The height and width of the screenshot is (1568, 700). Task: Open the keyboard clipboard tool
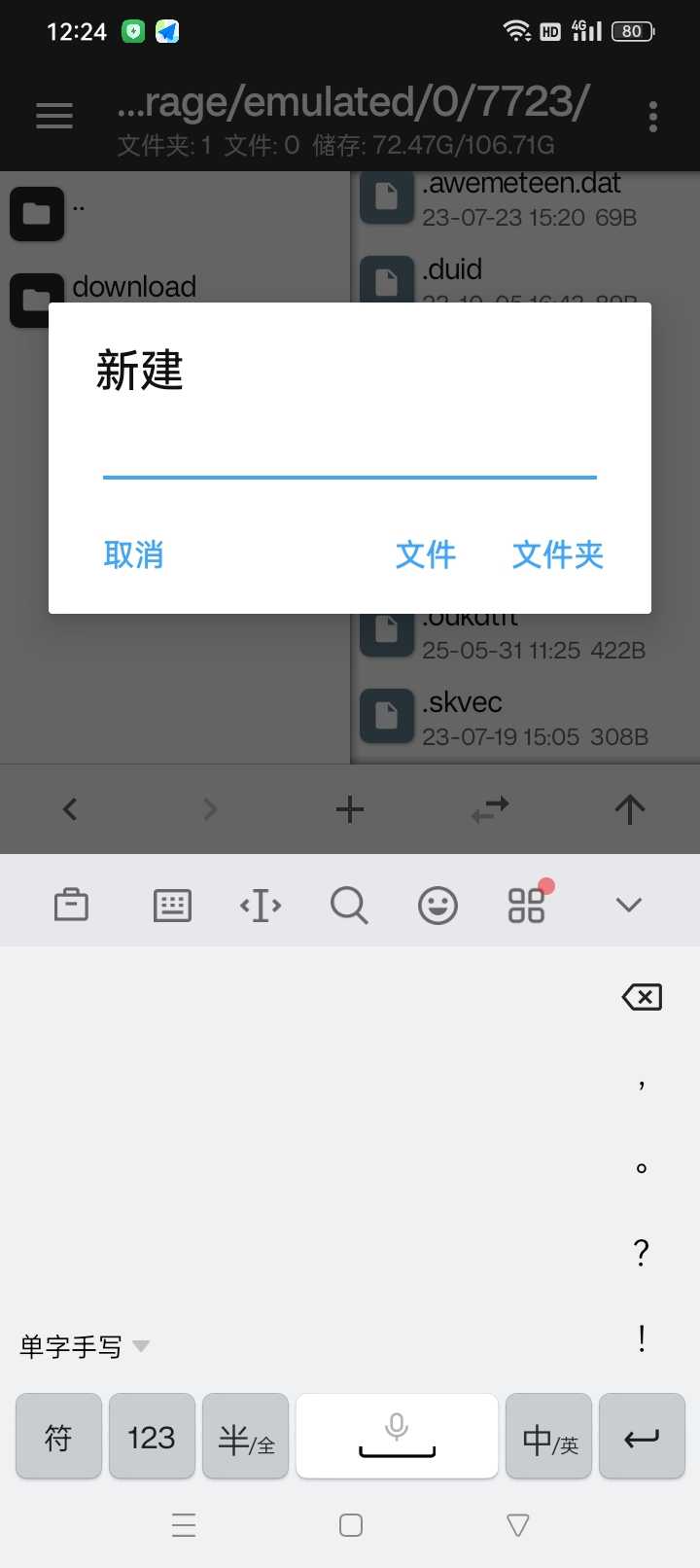pos(71,905)
